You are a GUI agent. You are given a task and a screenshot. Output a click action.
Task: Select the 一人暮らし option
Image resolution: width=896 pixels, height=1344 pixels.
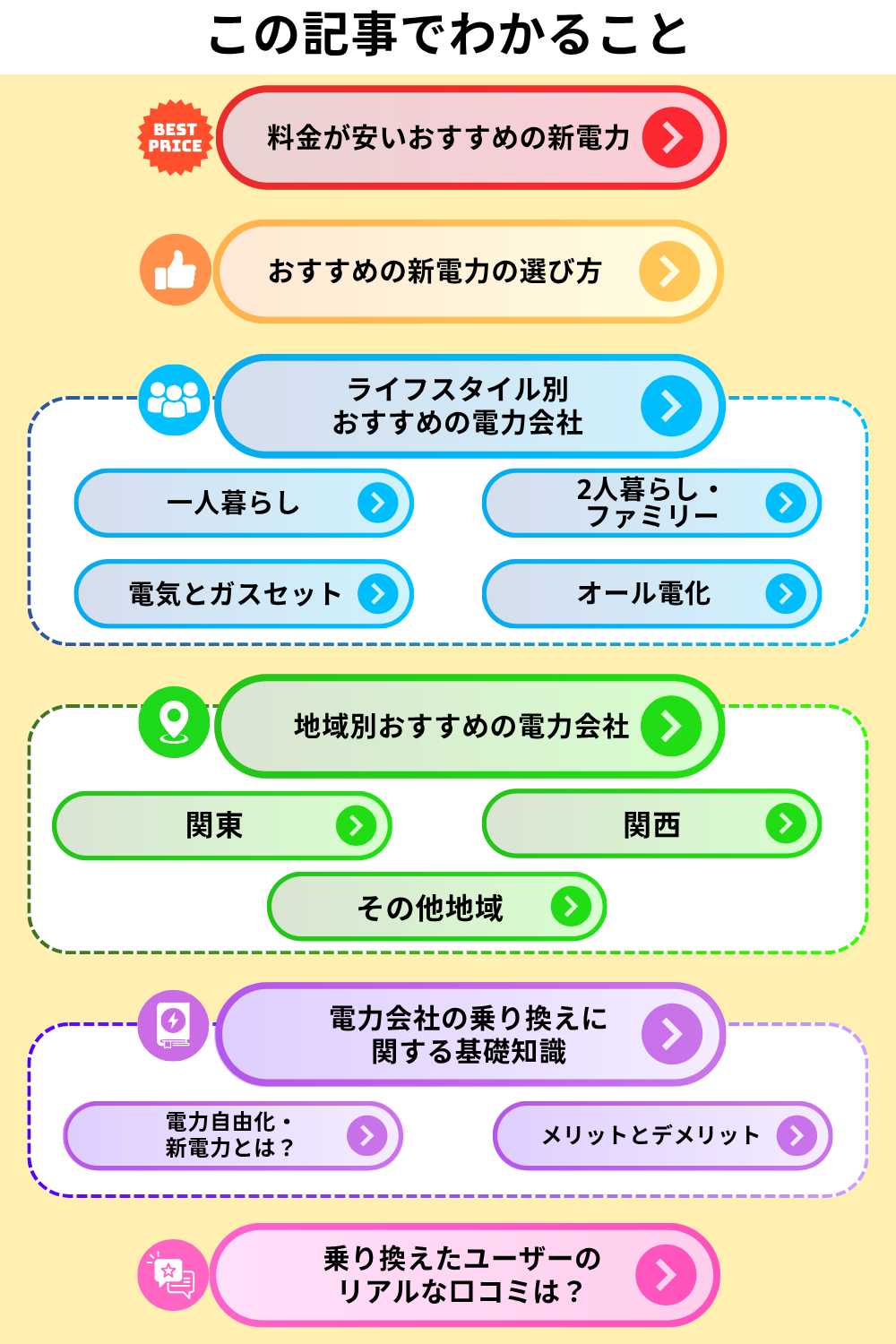(x=244, y=503)
